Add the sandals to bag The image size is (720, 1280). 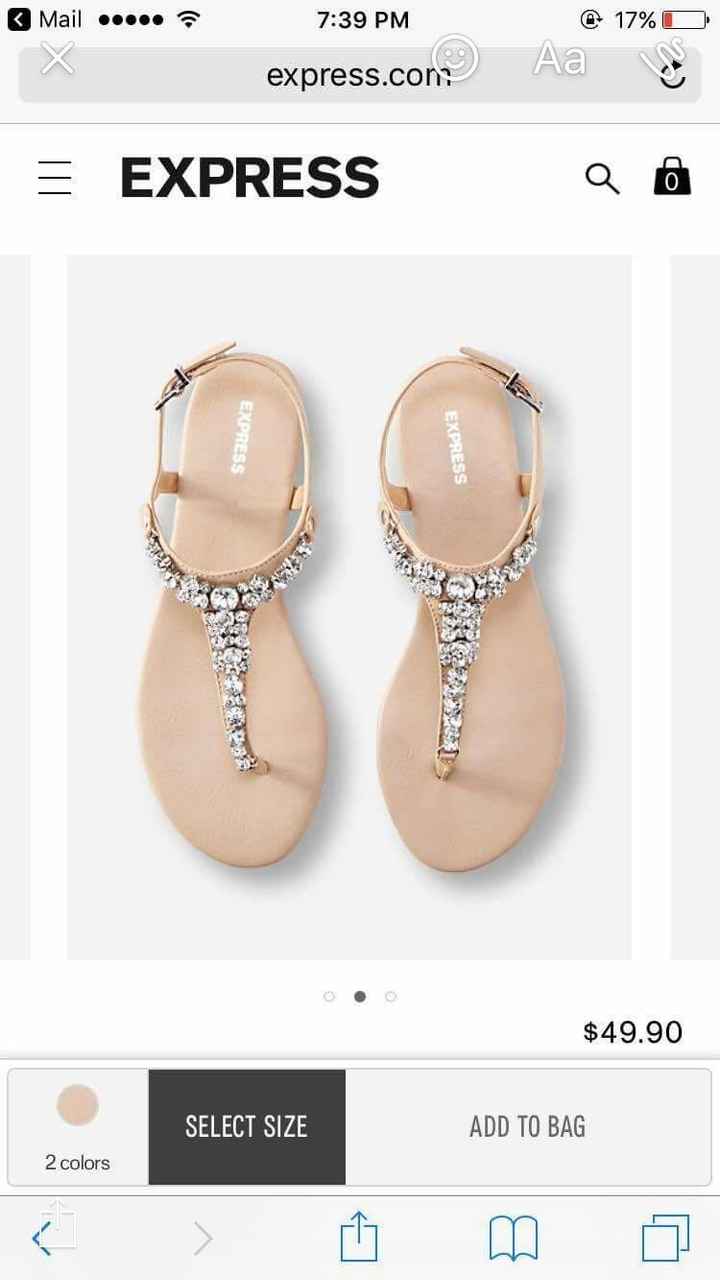coord(527,1127)
